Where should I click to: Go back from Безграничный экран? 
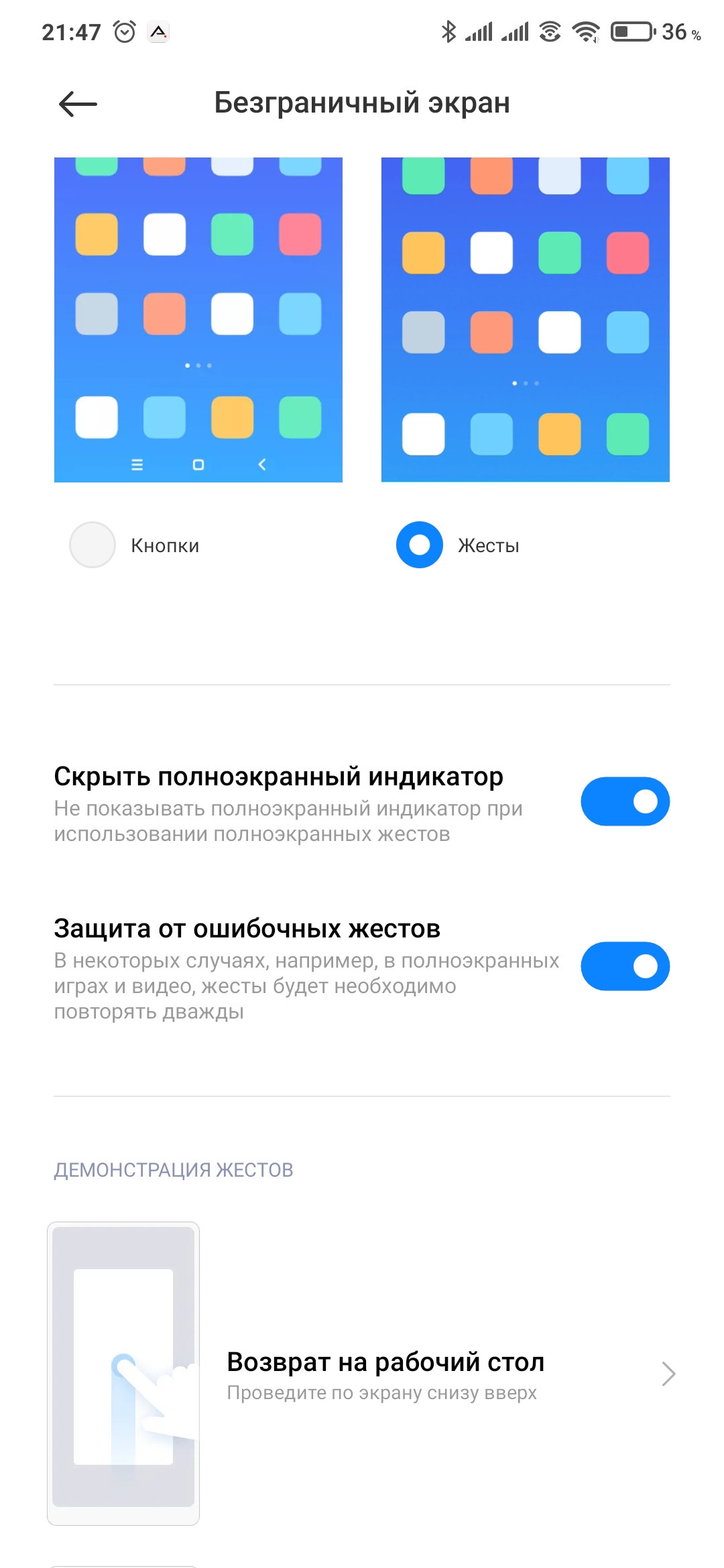pos(78,104)
